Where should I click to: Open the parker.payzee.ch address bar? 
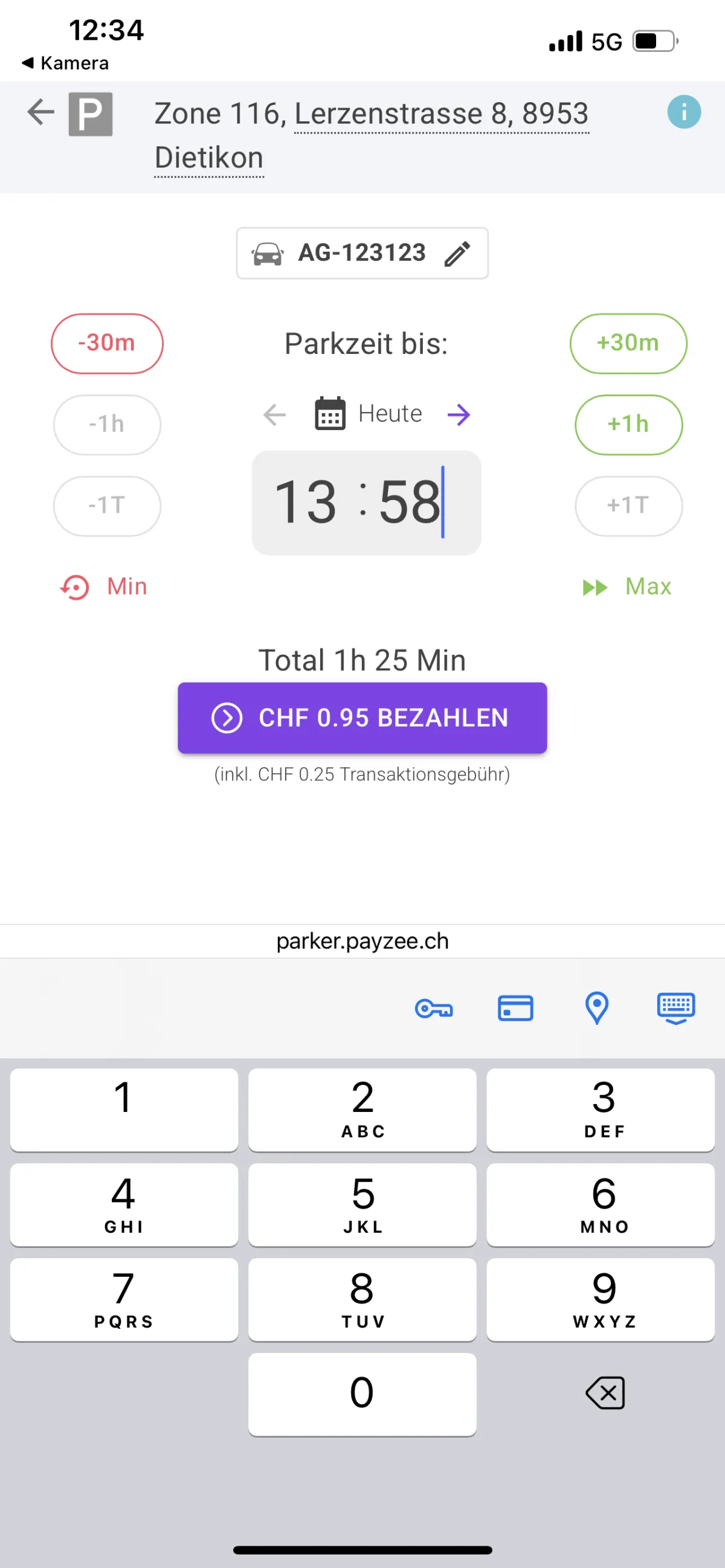(362, 941)
